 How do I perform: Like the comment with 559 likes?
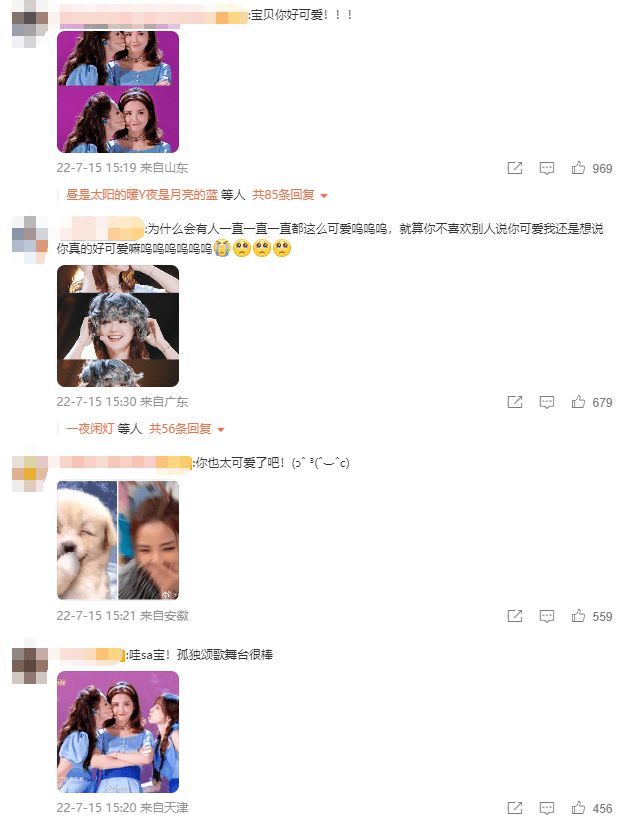pos(578,616)
